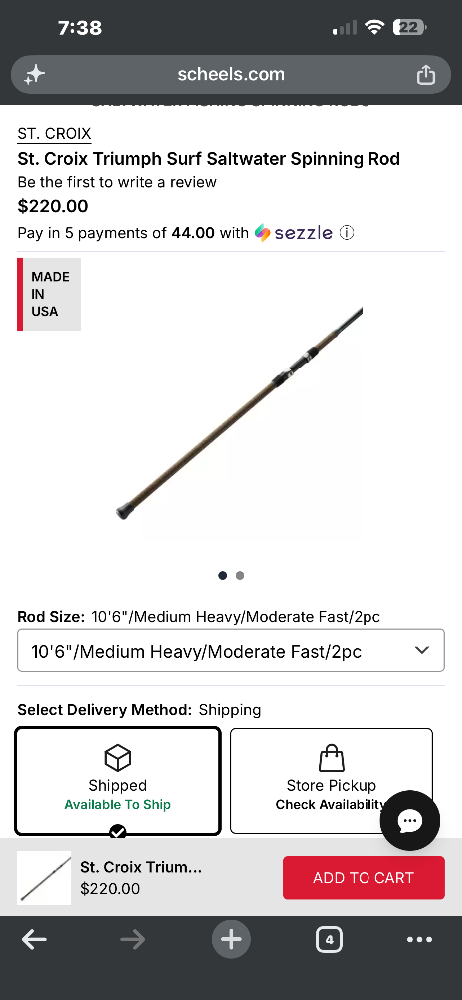Show the second product image dot
This screenshot has height=1000, width=462.
[240, 575]
